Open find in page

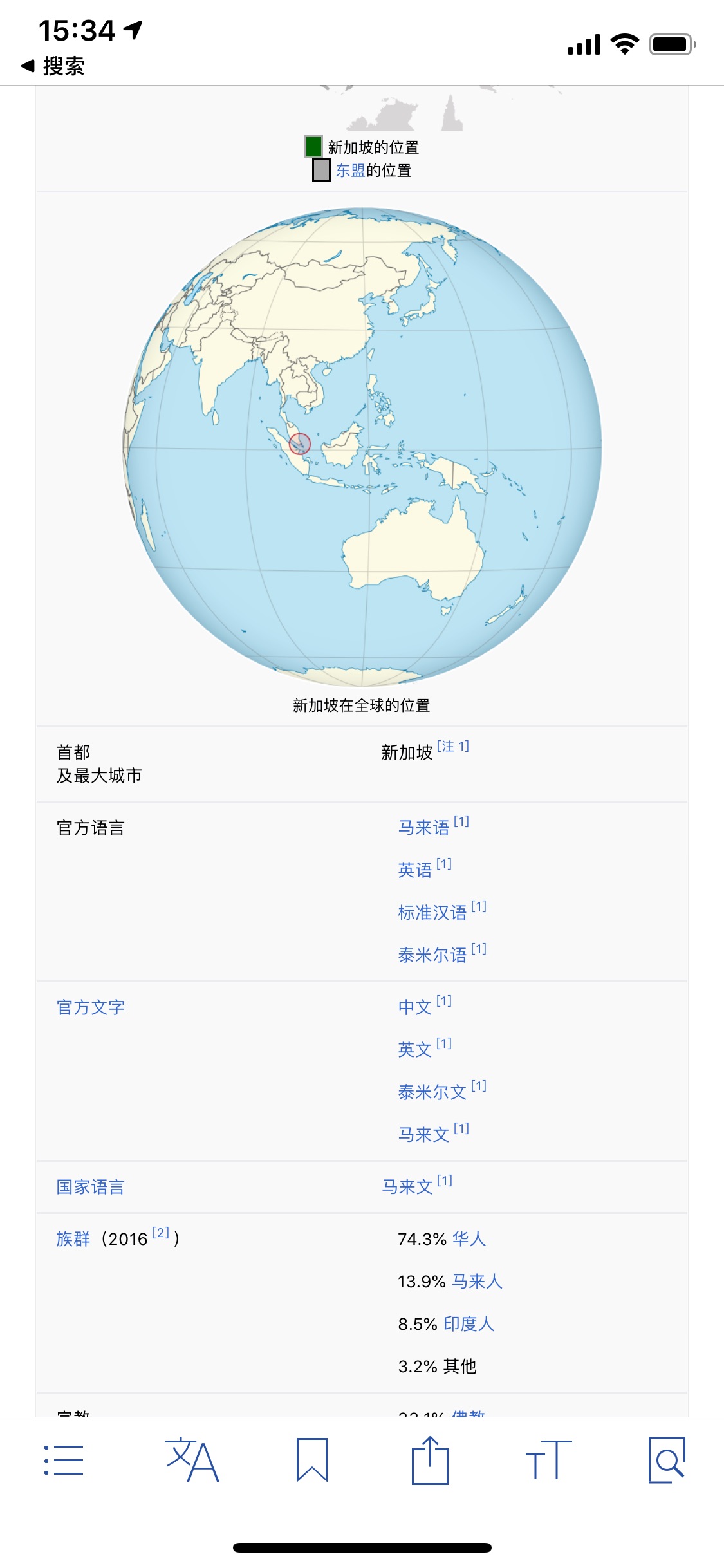(667, 1460)
